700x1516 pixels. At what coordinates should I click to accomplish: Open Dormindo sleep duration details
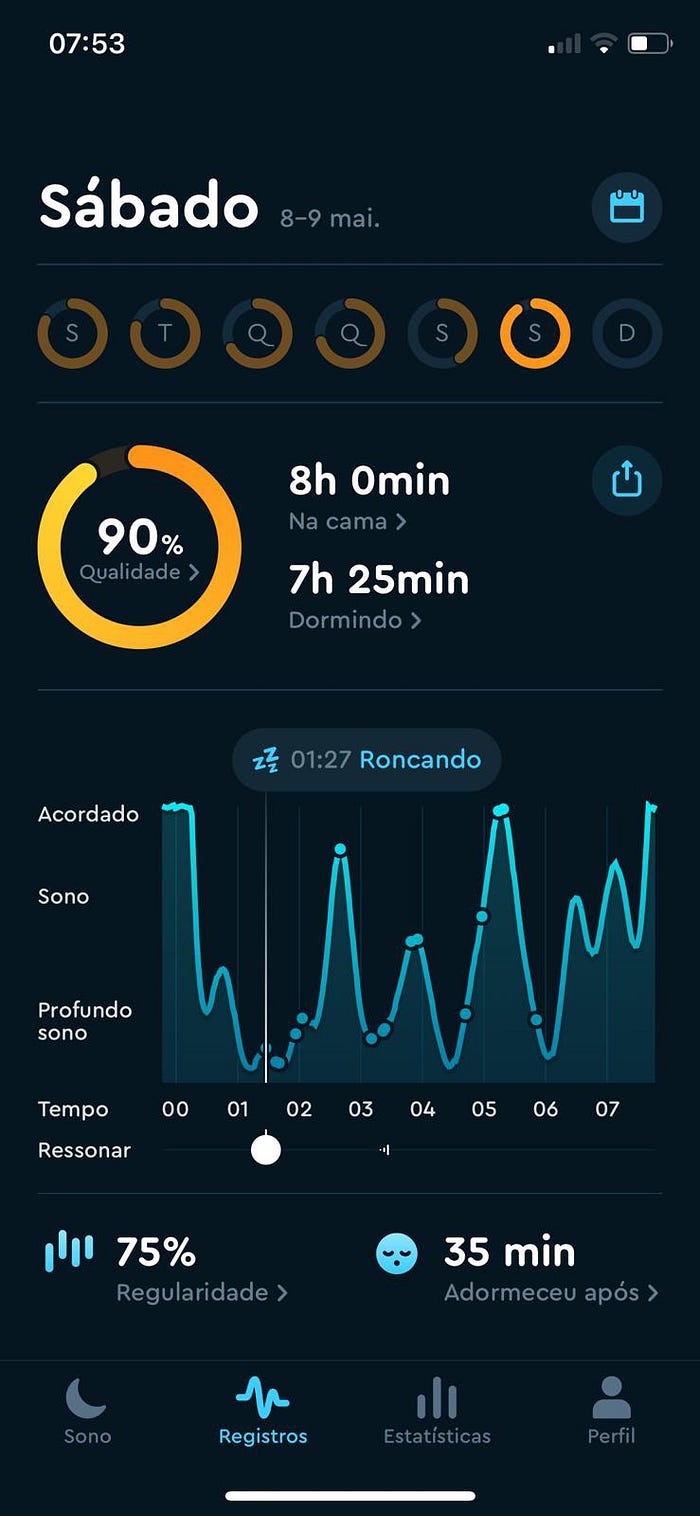point(355,620)
